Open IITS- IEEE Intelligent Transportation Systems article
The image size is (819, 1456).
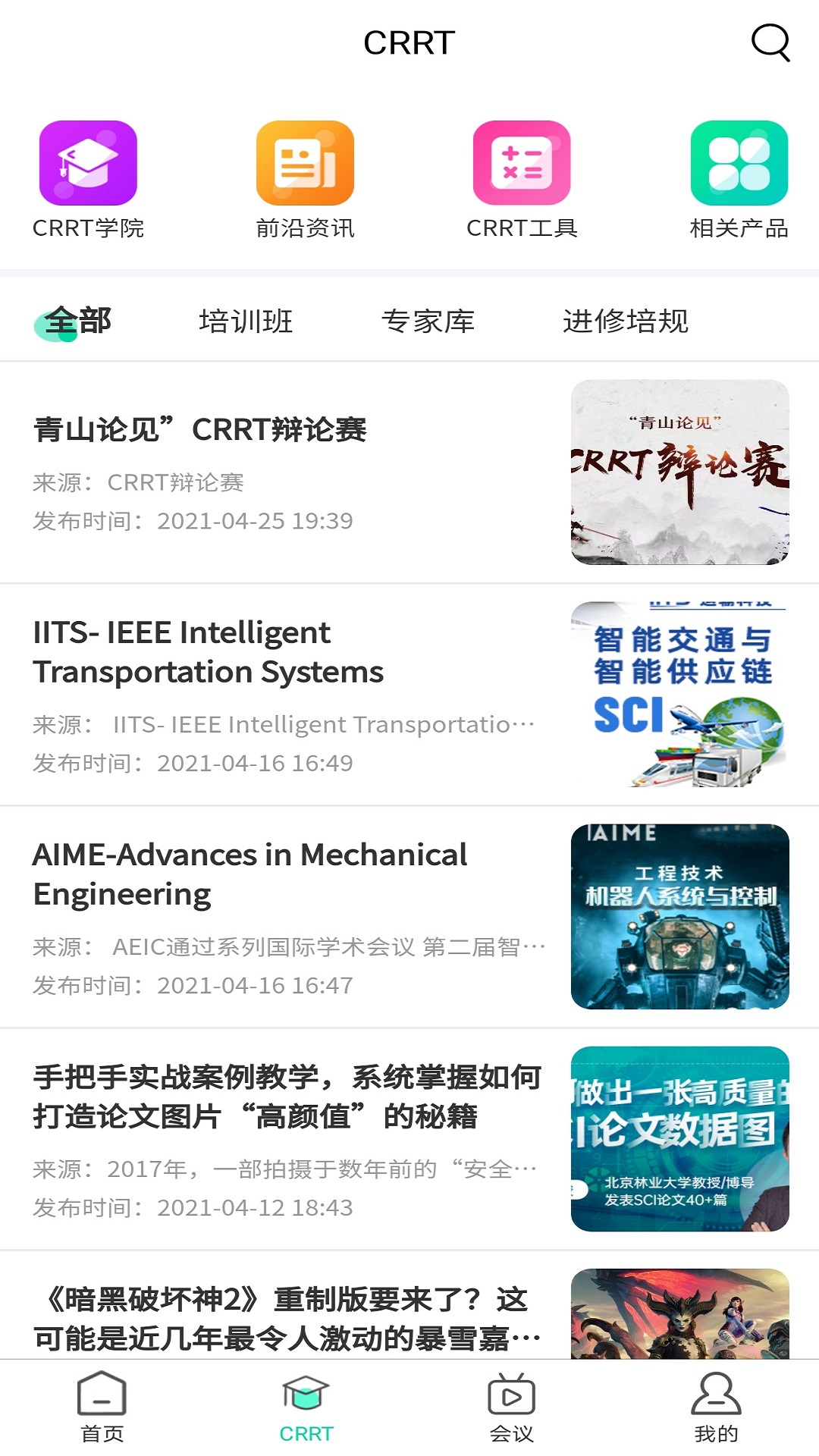288,694
